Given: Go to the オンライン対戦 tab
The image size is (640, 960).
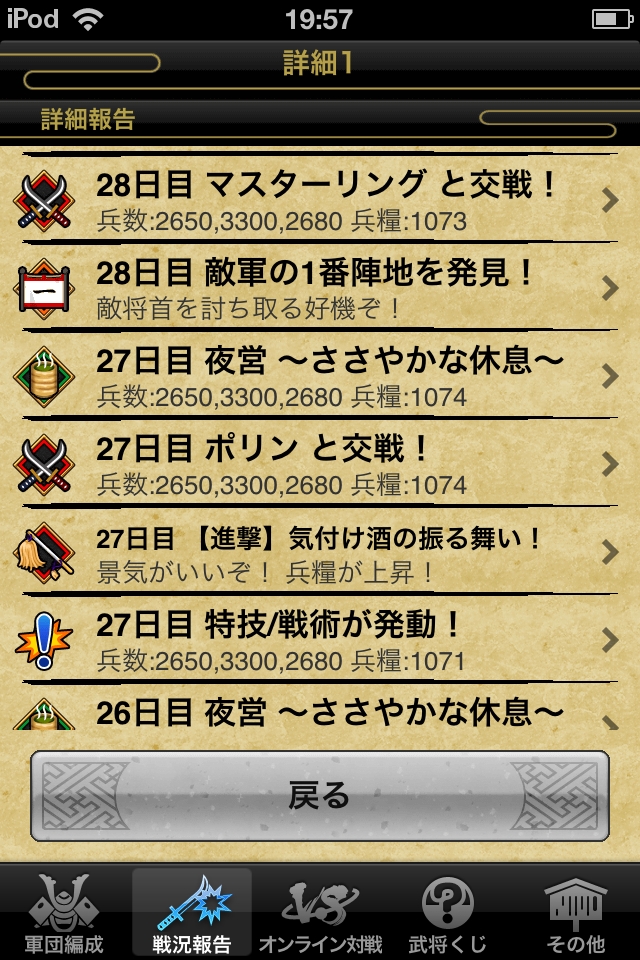Looking at the screenshot, I should point(320,912).
